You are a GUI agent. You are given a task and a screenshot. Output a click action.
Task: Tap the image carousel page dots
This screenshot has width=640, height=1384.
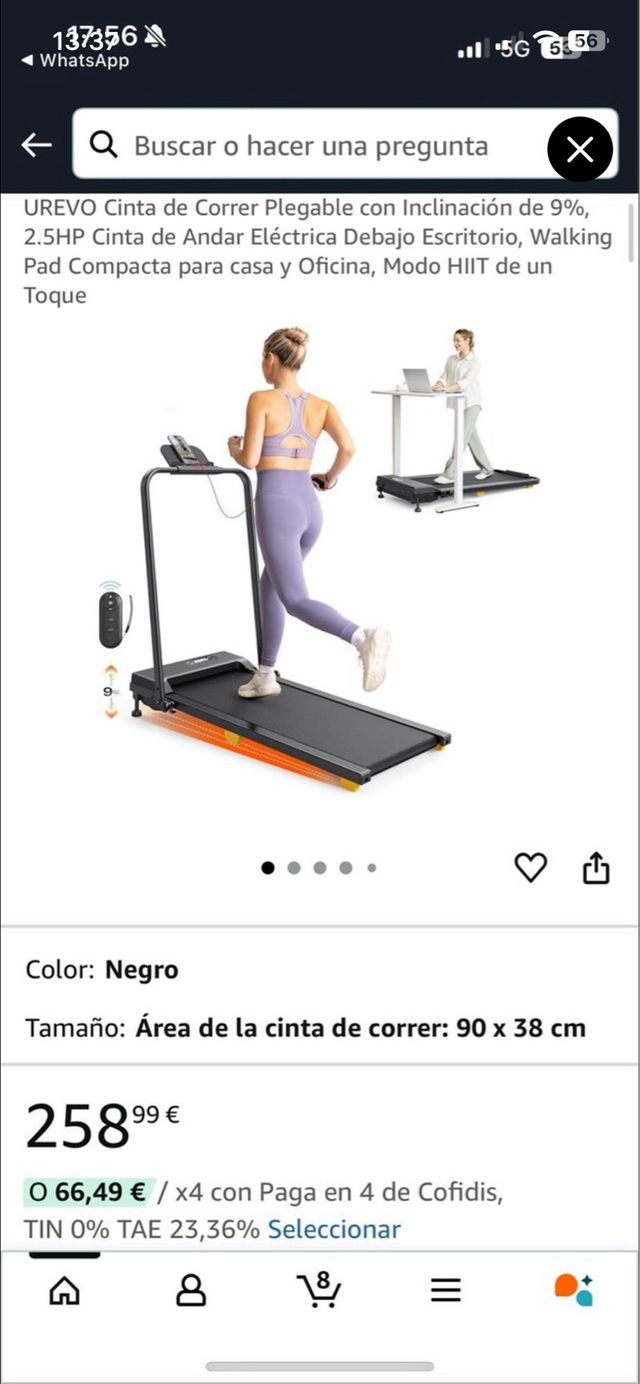(x=319, y=868)
